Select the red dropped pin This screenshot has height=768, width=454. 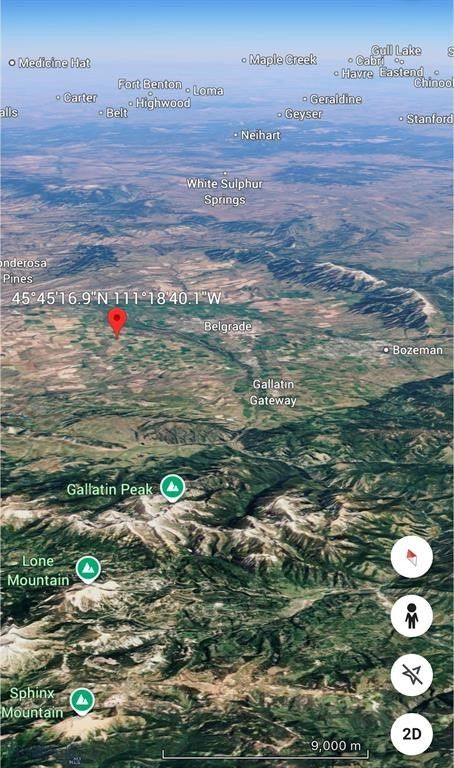click(x=117, y=323)
